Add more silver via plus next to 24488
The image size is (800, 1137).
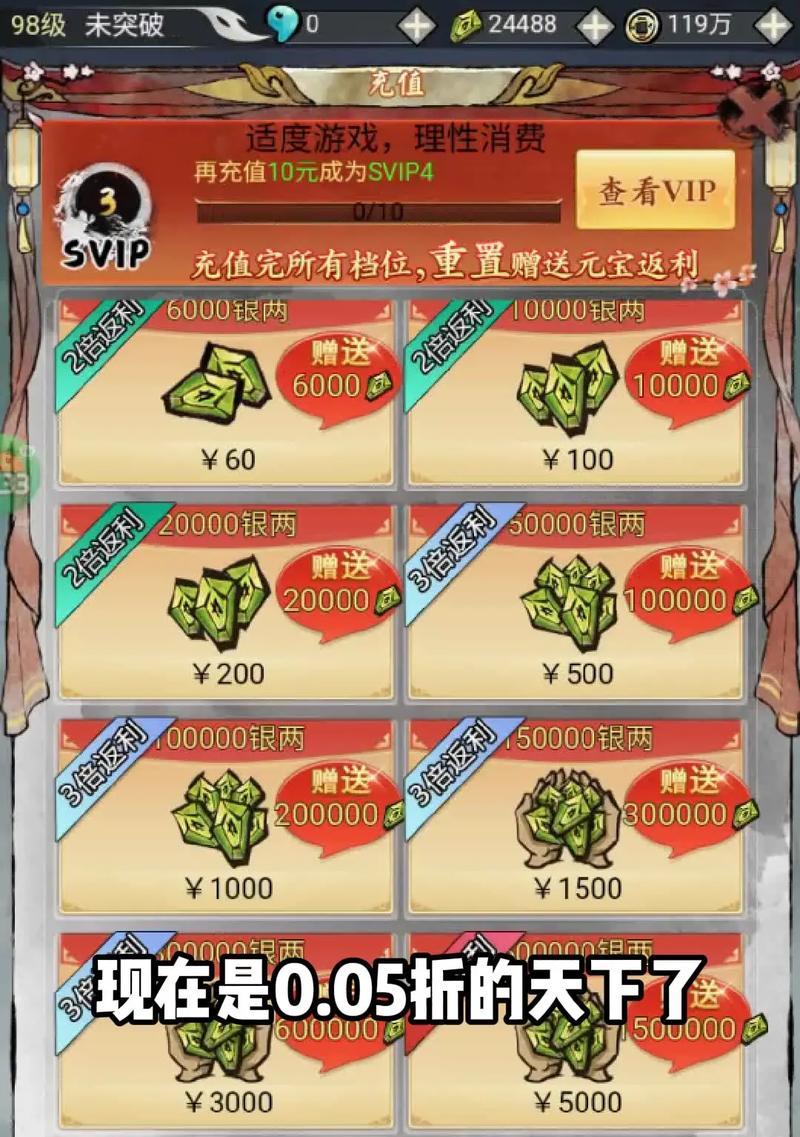coord(596,25)
